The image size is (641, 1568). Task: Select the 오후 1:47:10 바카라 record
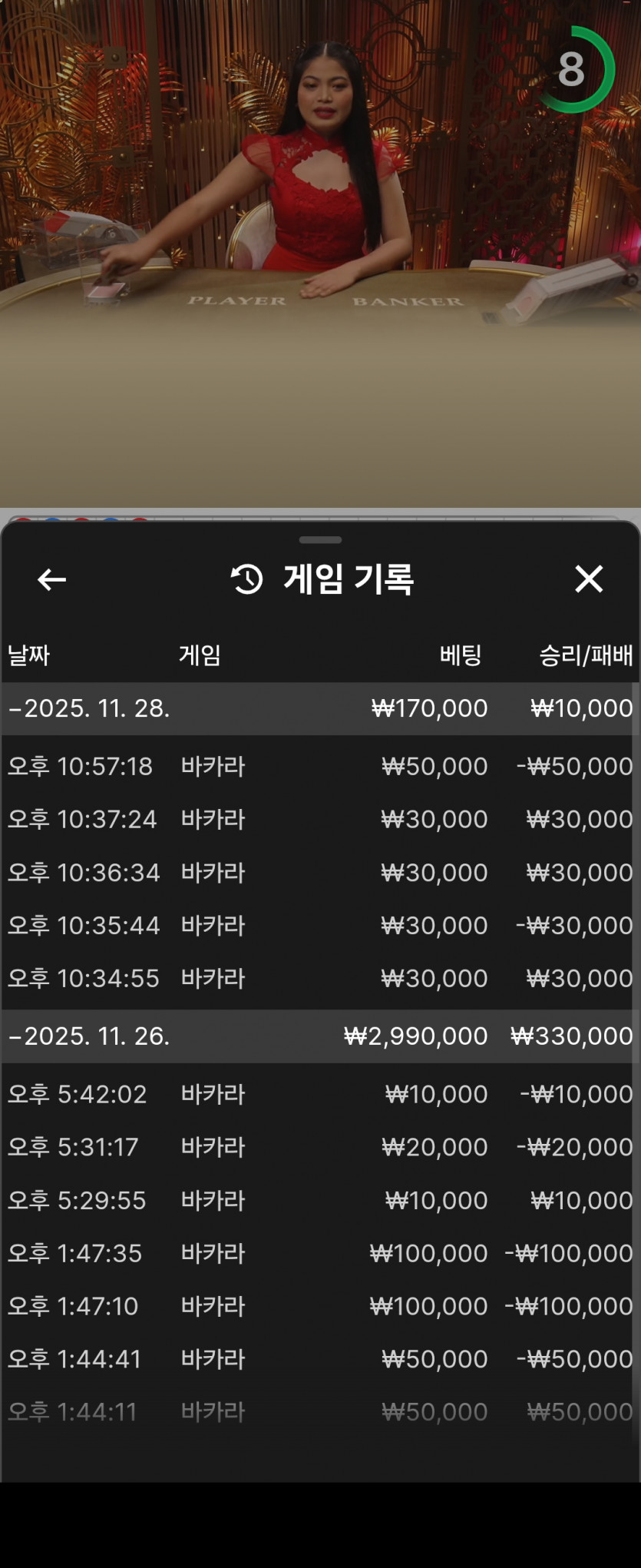coord(320,1306)
